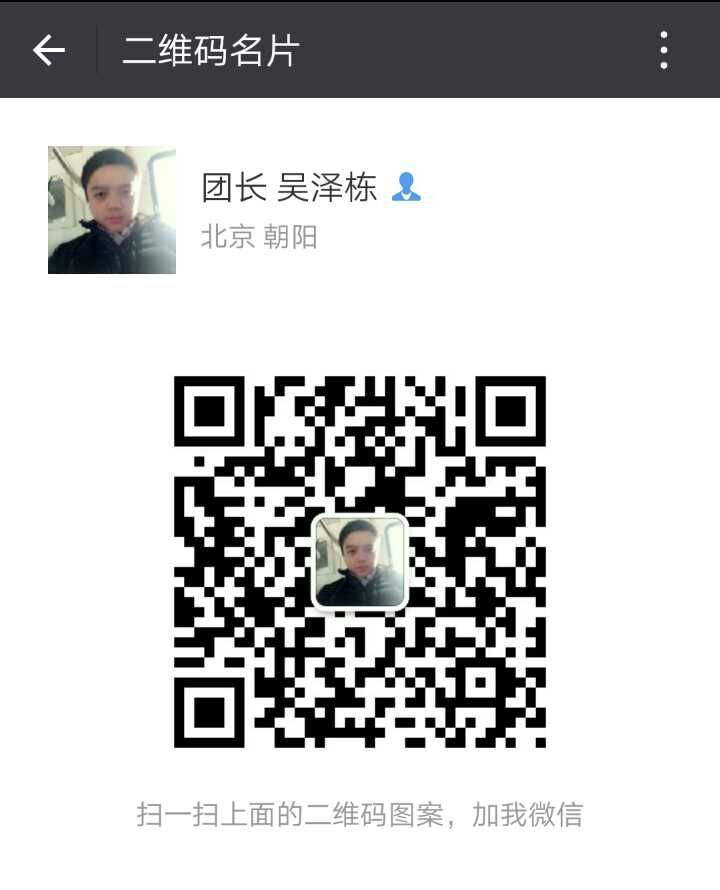Open the three-dot overflow menu

pyautogui.click(x=663, y=50)
